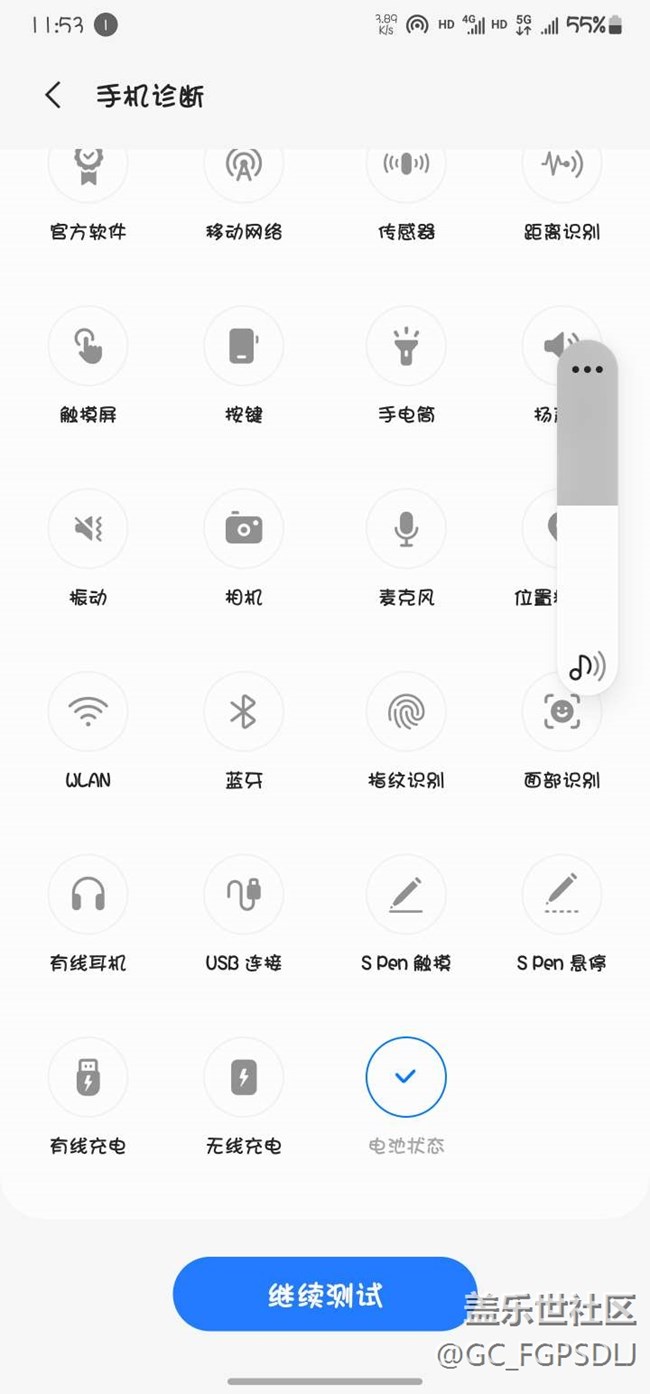Check the 麦克风
The height and width of the screenshot is (1394, 650).
tap(405, 529)
